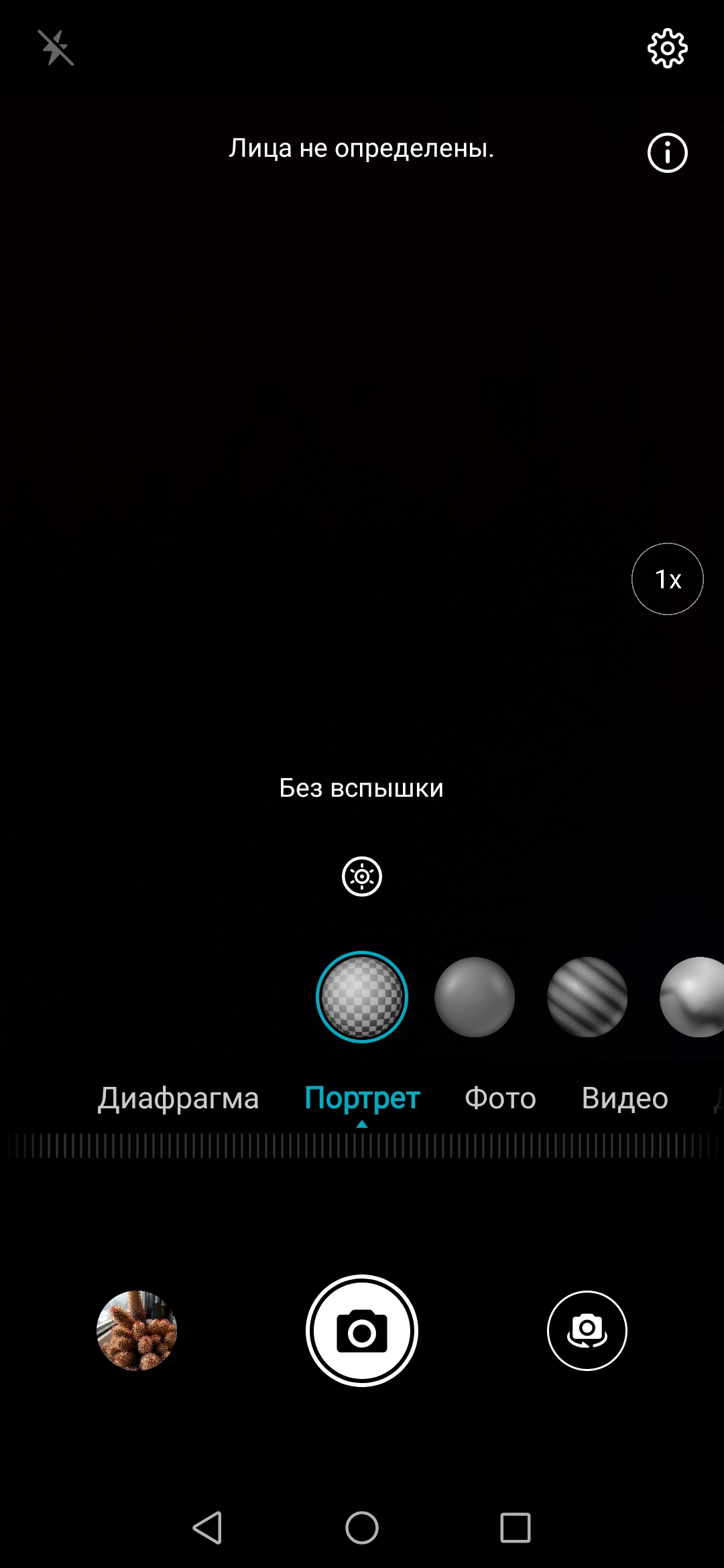Toggle the flash icon

(x=56, y=48)
